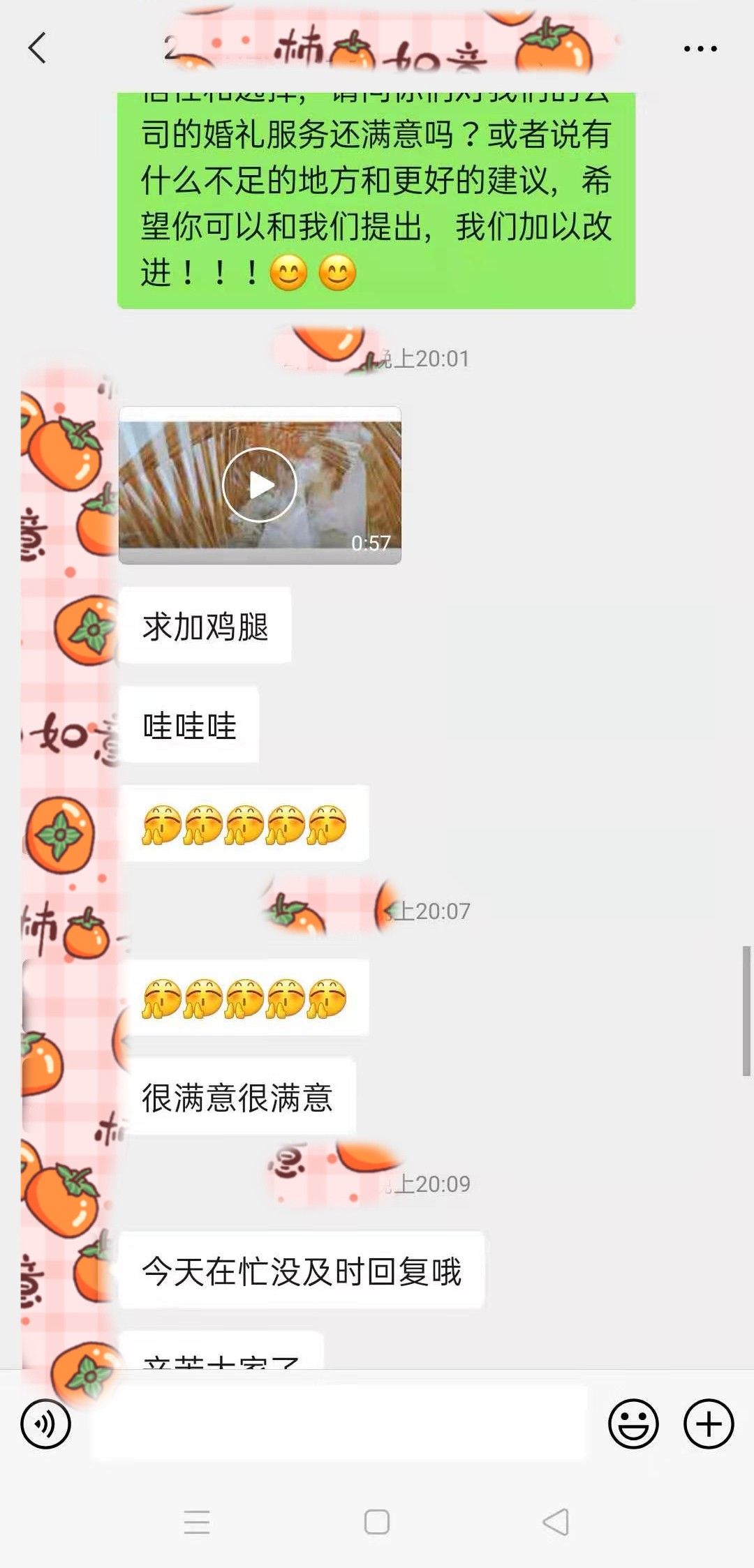754x1568 pixels.
Task: Open the system recent apps menu
Action: click(x=197, y=1521)
